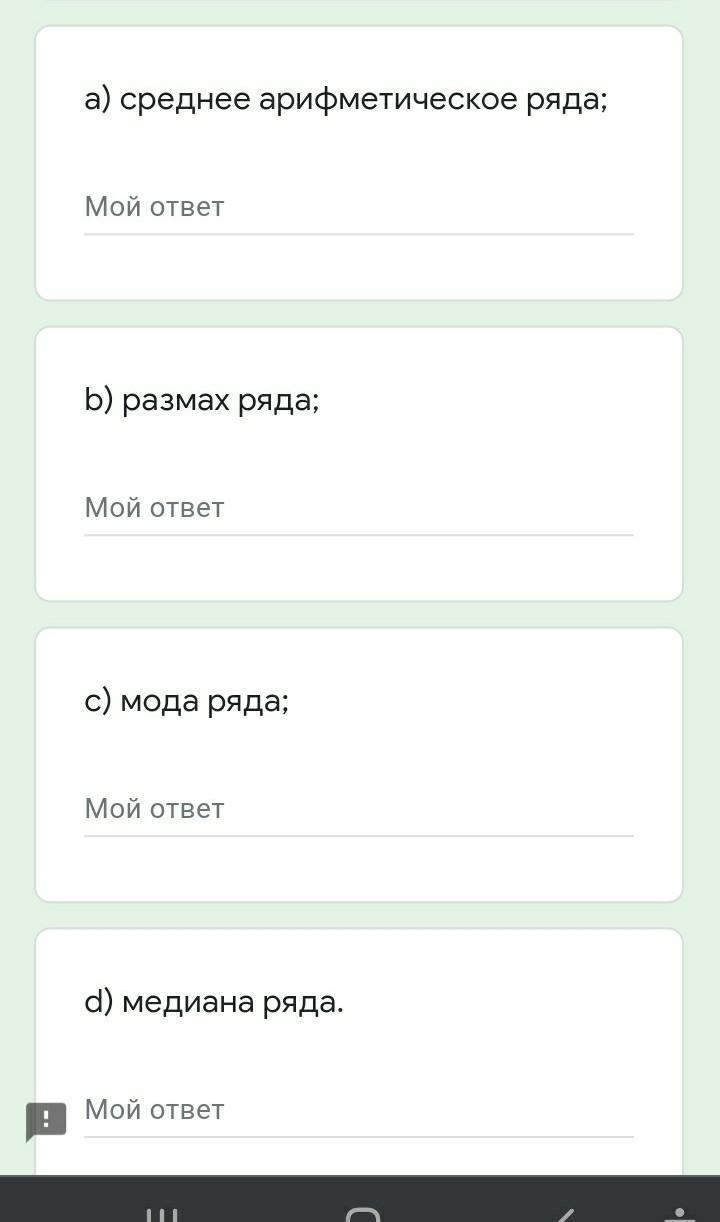Image resolution: width=720 pixels, height=1222 pixels.
Task: Tap the answer field under среднее арифметическое ряда
Action: point(358,208)
